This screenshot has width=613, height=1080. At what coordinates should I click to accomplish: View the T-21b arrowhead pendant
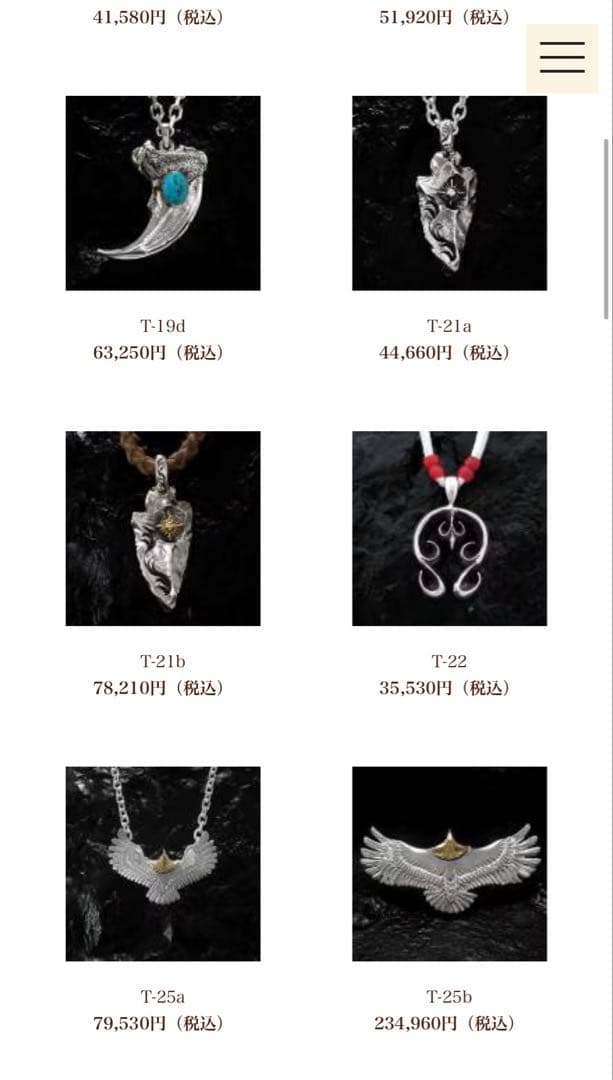163,528
